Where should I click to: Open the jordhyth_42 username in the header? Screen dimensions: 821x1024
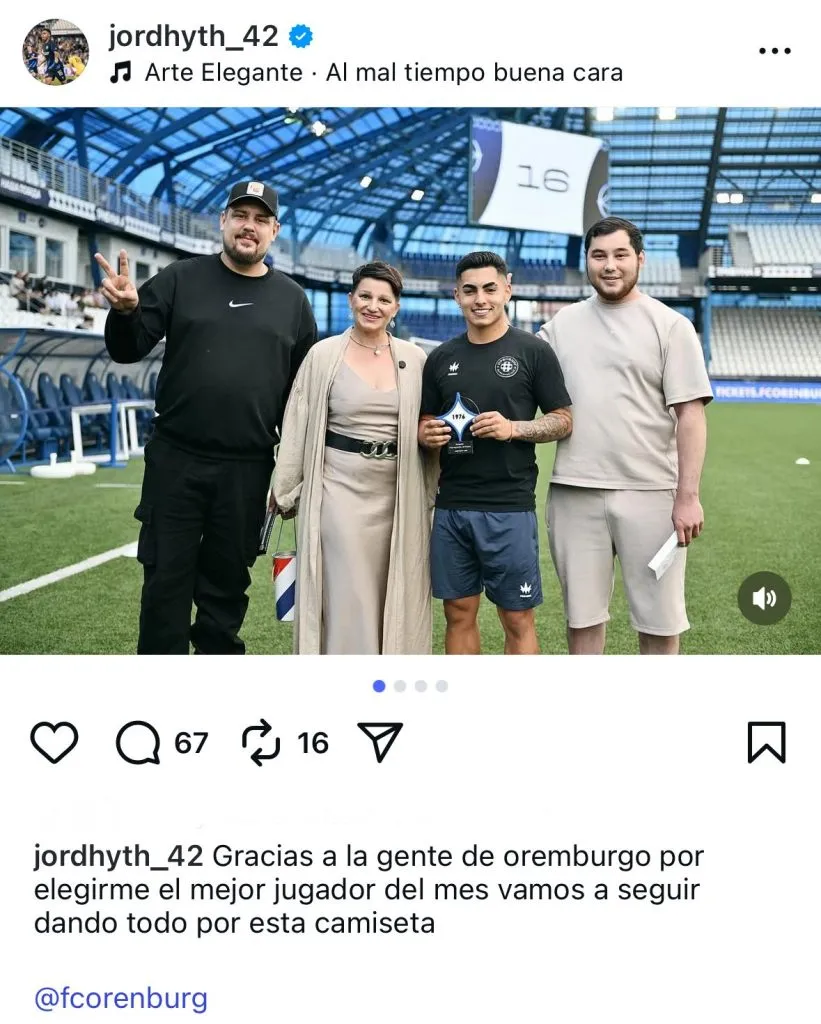pos(193,37)
